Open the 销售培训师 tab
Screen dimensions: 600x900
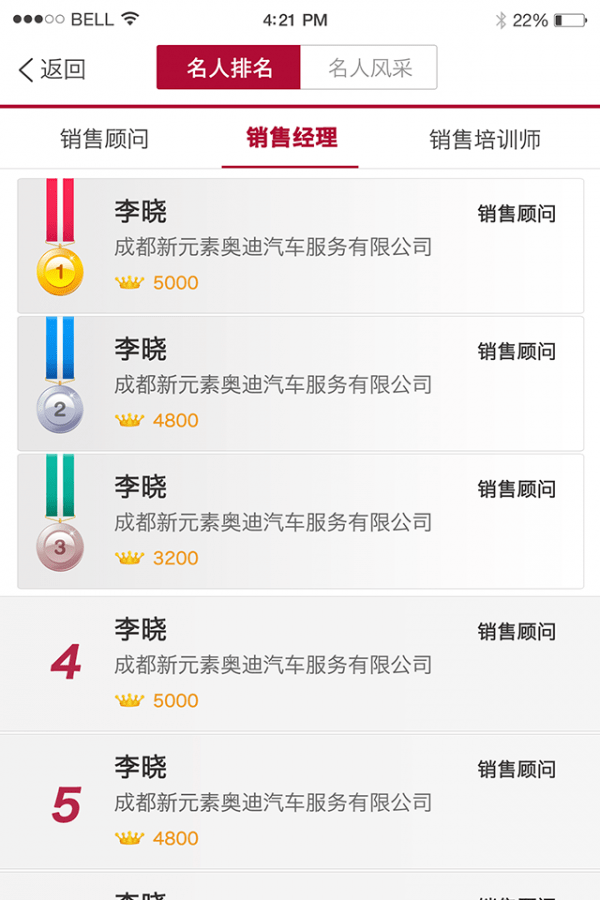(x=485, y=139)
